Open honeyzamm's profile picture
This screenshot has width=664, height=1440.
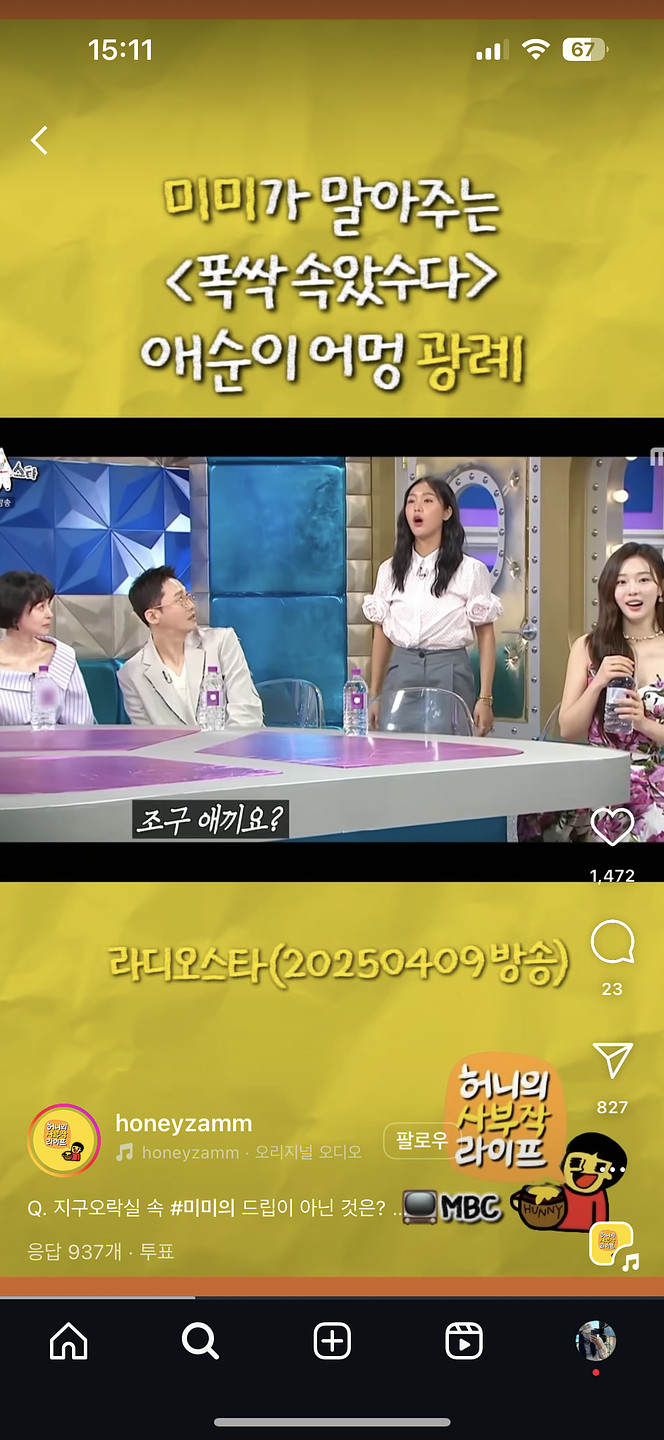[x=64, y=1141]
